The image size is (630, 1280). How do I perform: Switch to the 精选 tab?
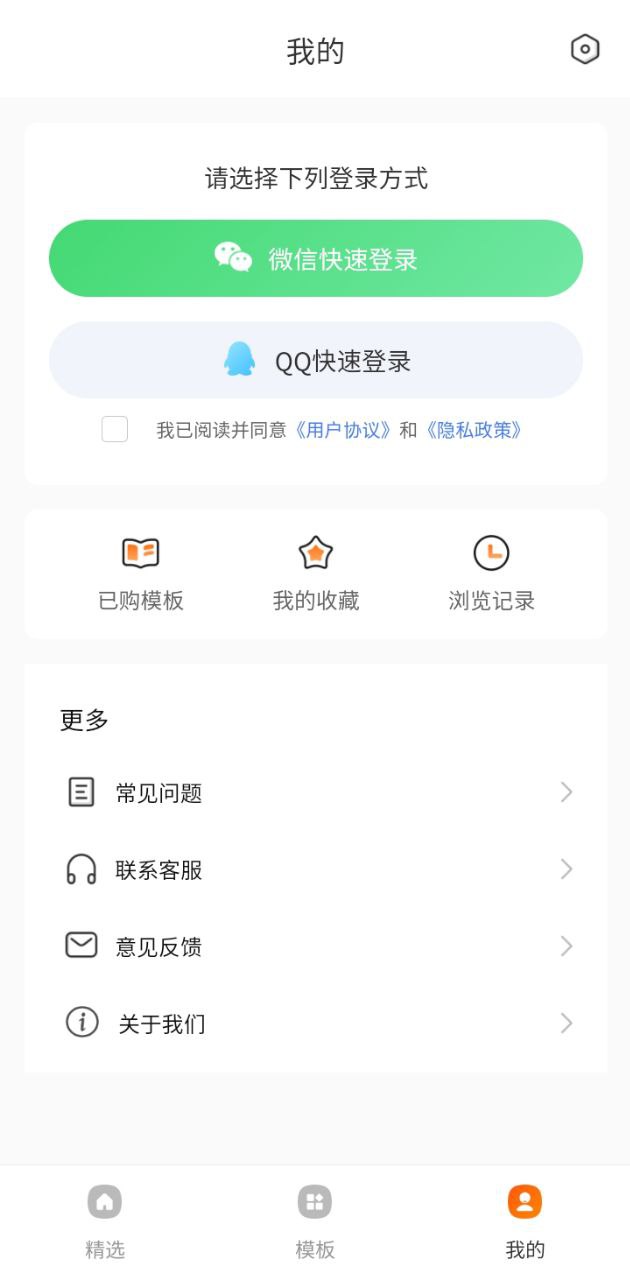click(x=105, y=1221)
